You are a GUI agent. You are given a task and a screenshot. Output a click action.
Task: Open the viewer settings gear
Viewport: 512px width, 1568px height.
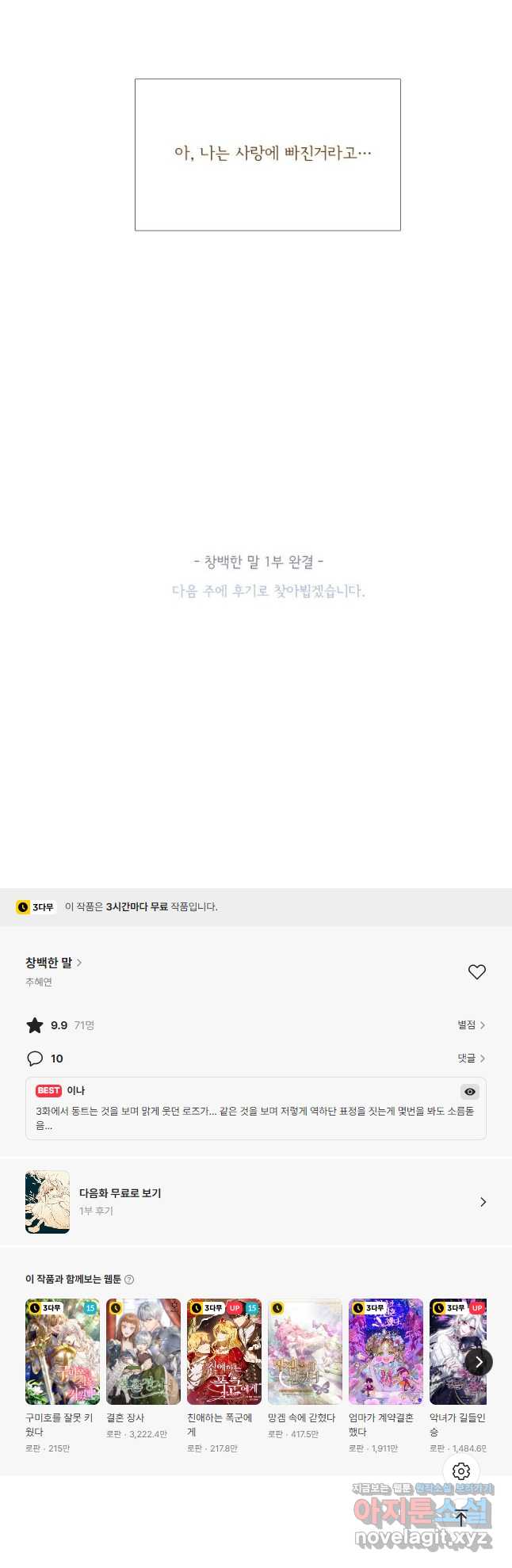[x=461, y=1471]
